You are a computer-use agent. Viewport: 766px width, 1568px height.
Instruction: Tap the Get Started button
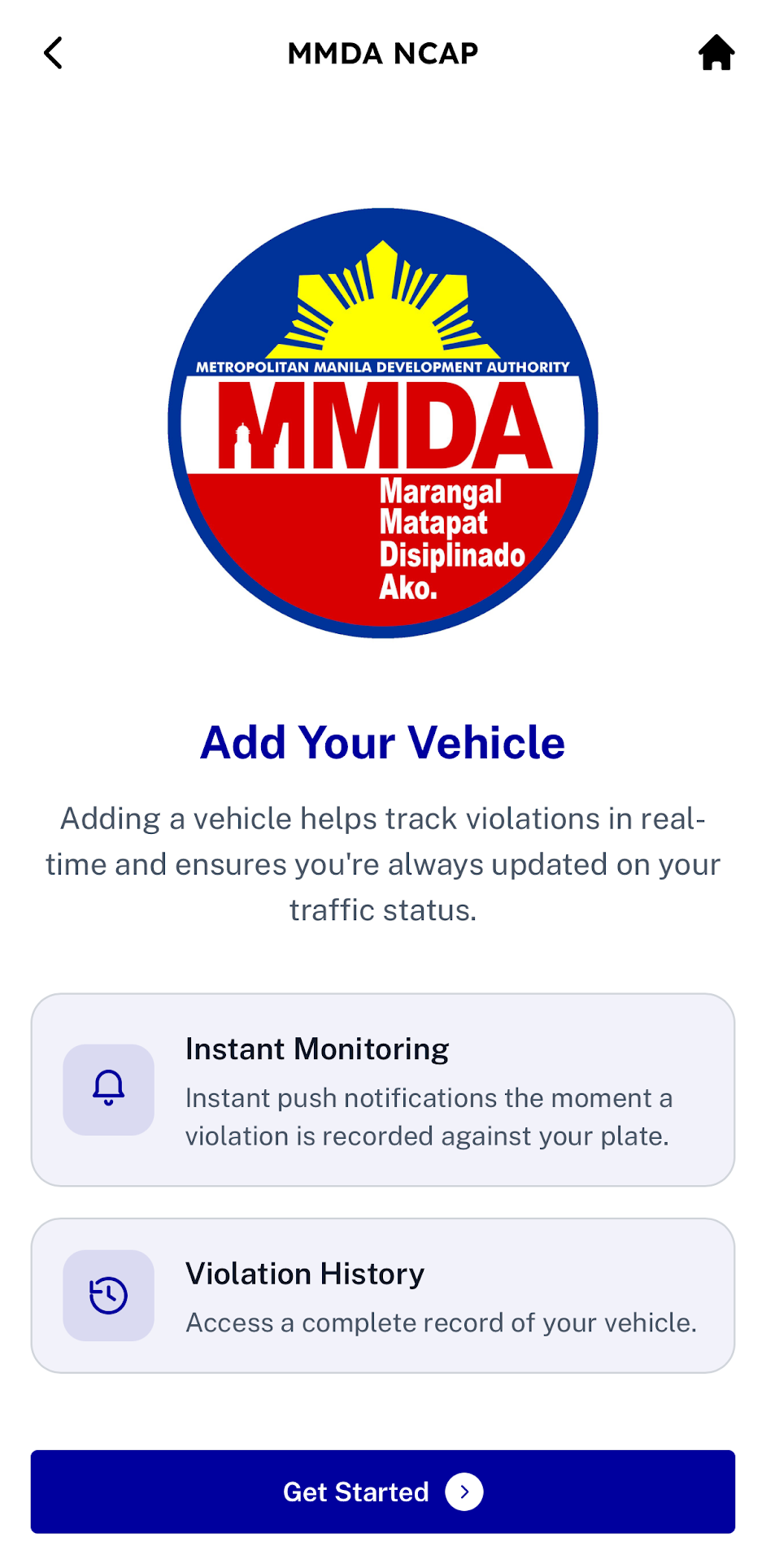(383, 1492)
